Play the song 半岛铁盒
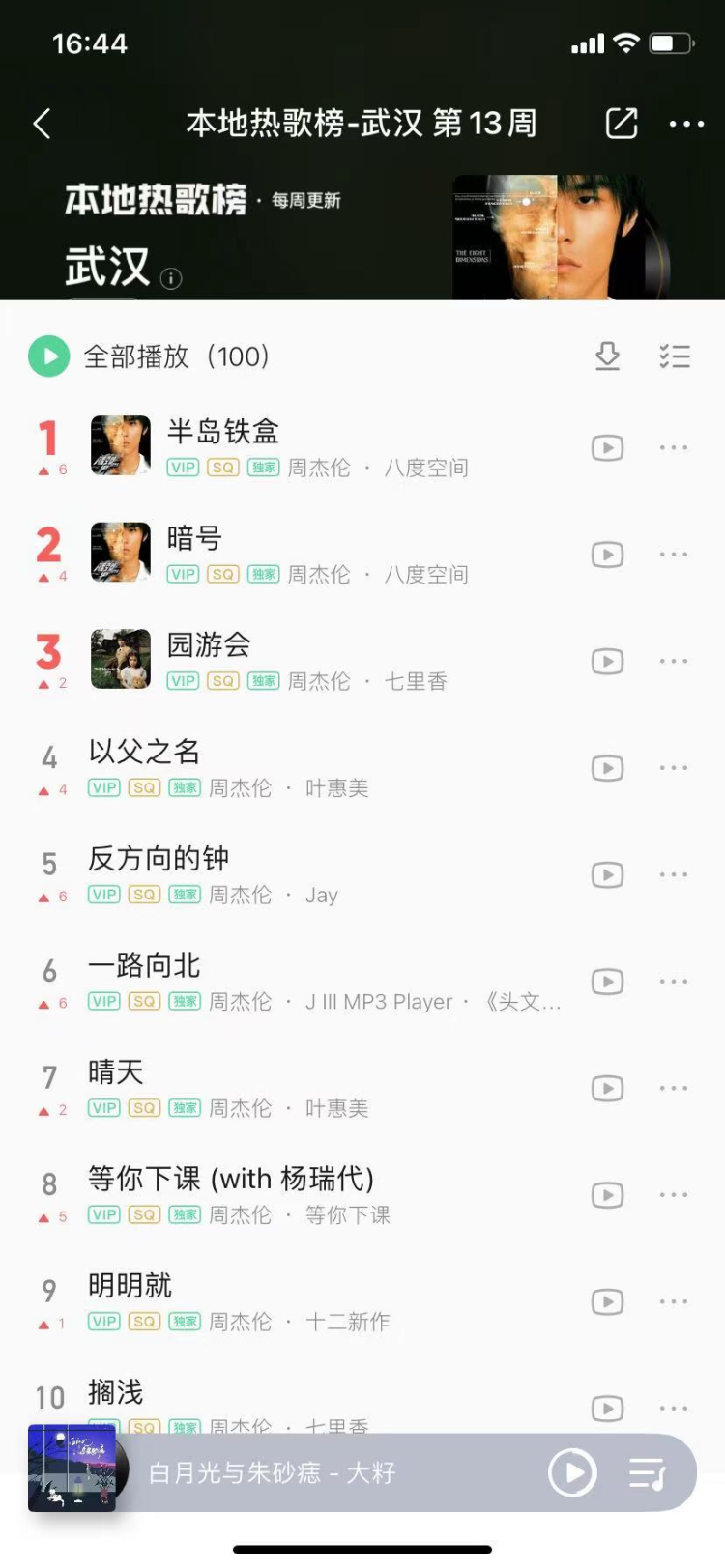 (223, 432)
